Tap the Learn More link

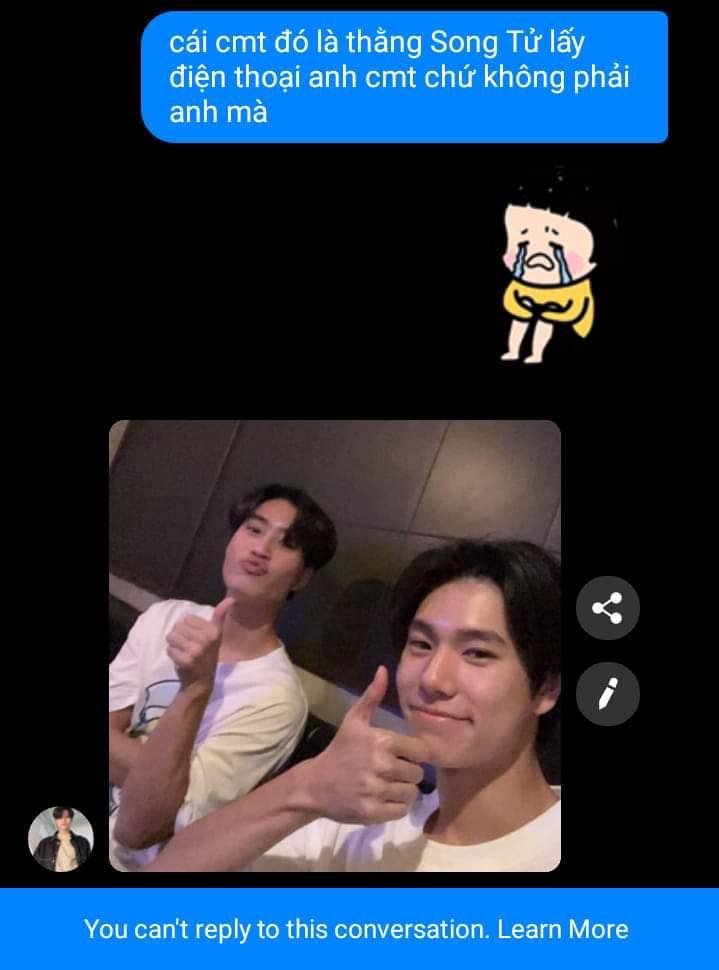tap(563, 929)
